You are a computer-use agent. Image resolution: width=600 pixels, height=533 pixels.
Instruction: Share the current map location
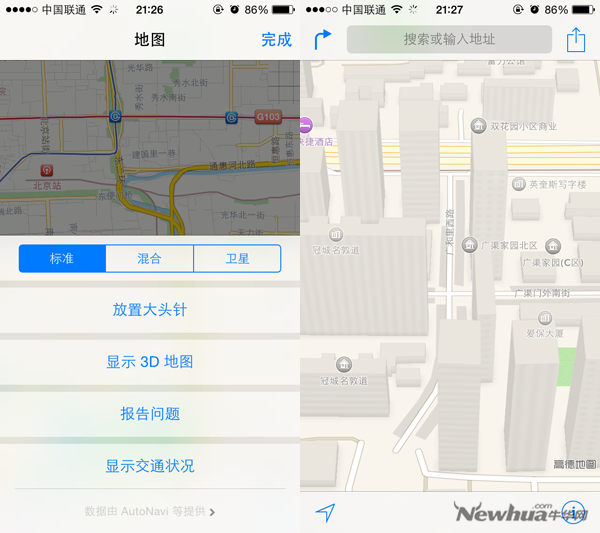(x=575, y=40)
